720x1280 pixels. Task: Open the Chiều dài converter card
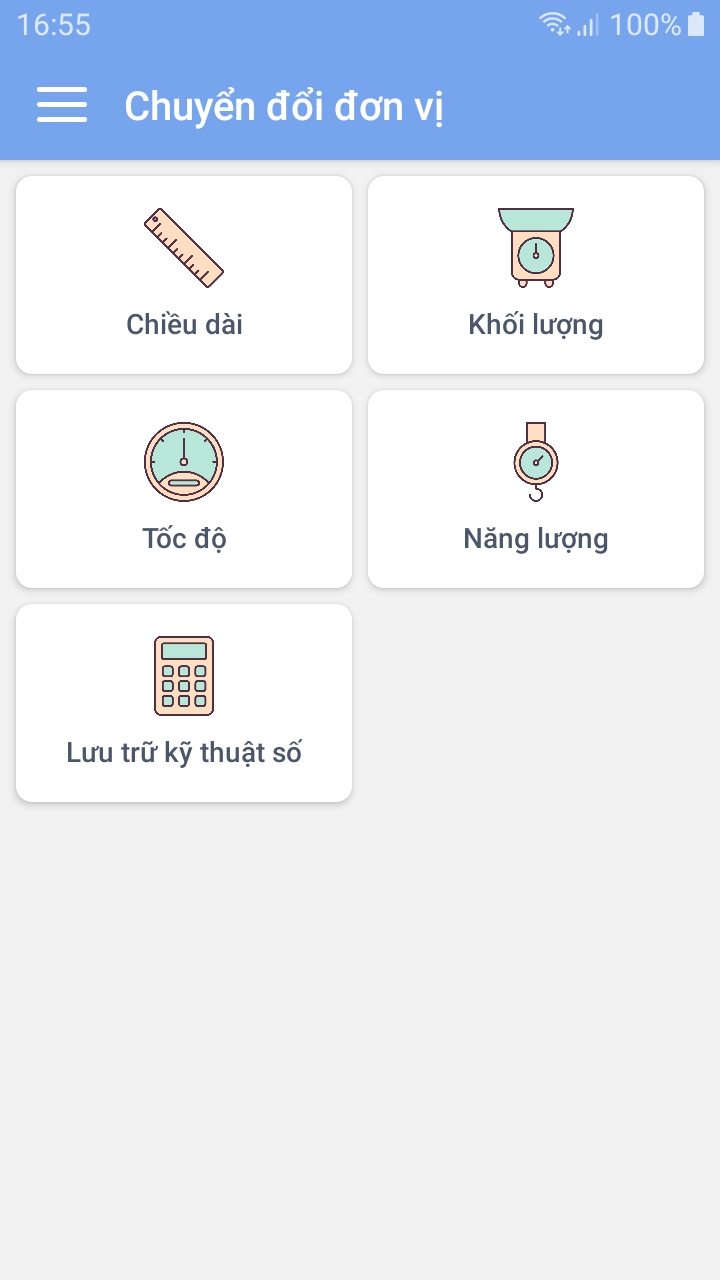[184, 275]
